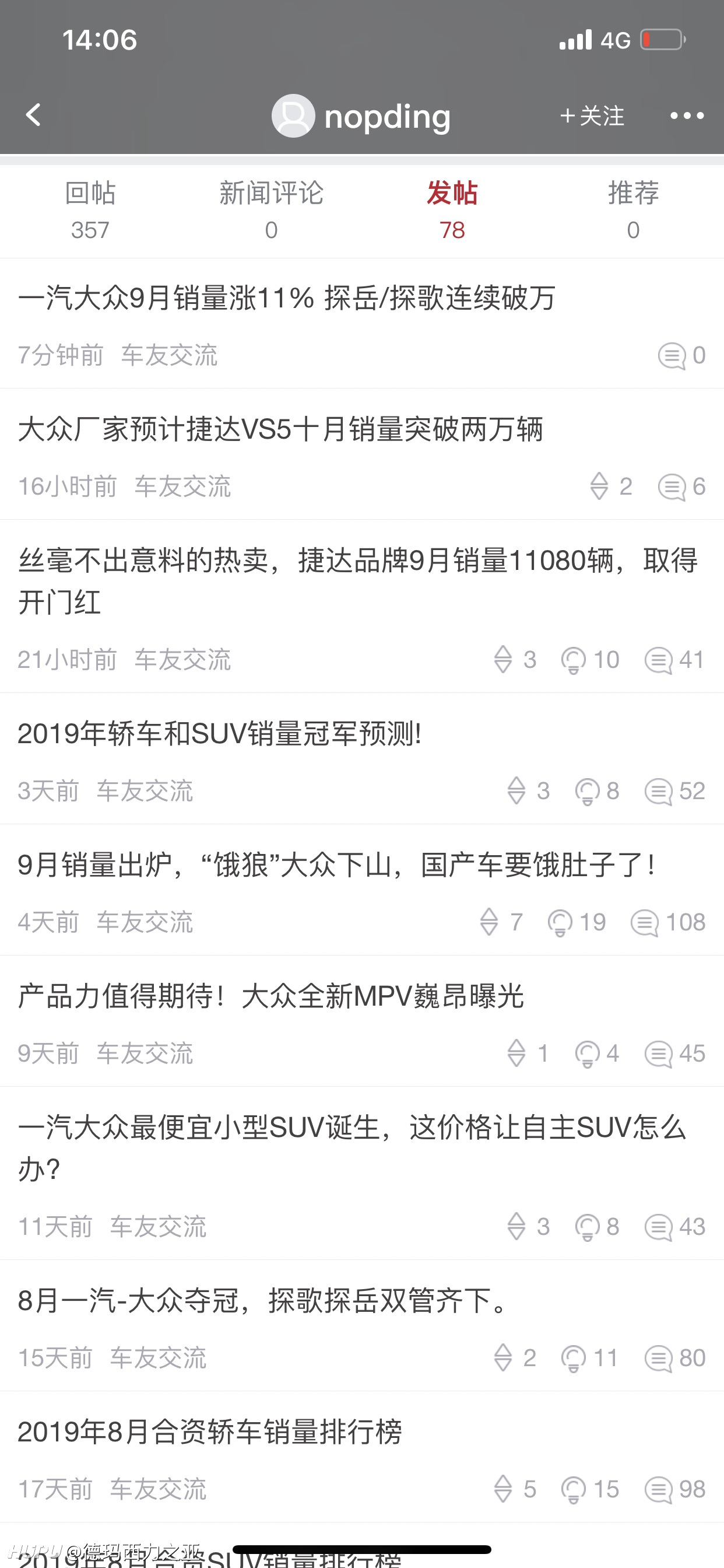Open nopding's profile avatar
Image resolution: width=724 pixels, height=1568 pixels.
pos(293,116)
